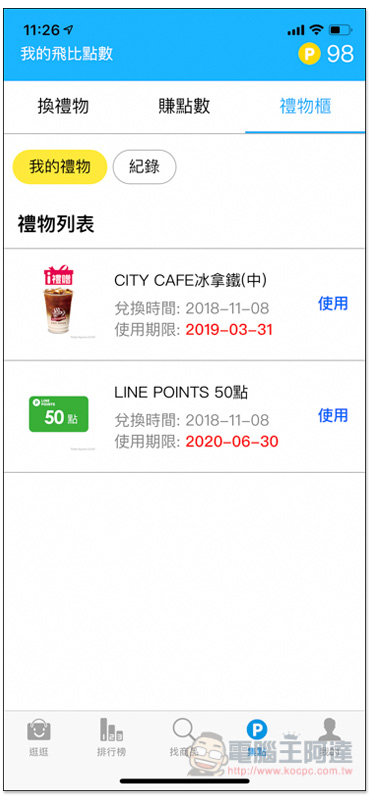The height and width of the screenshot is (800, 369).
Task: Tap the P points tab in bottom bar
Action: point(257,737)
